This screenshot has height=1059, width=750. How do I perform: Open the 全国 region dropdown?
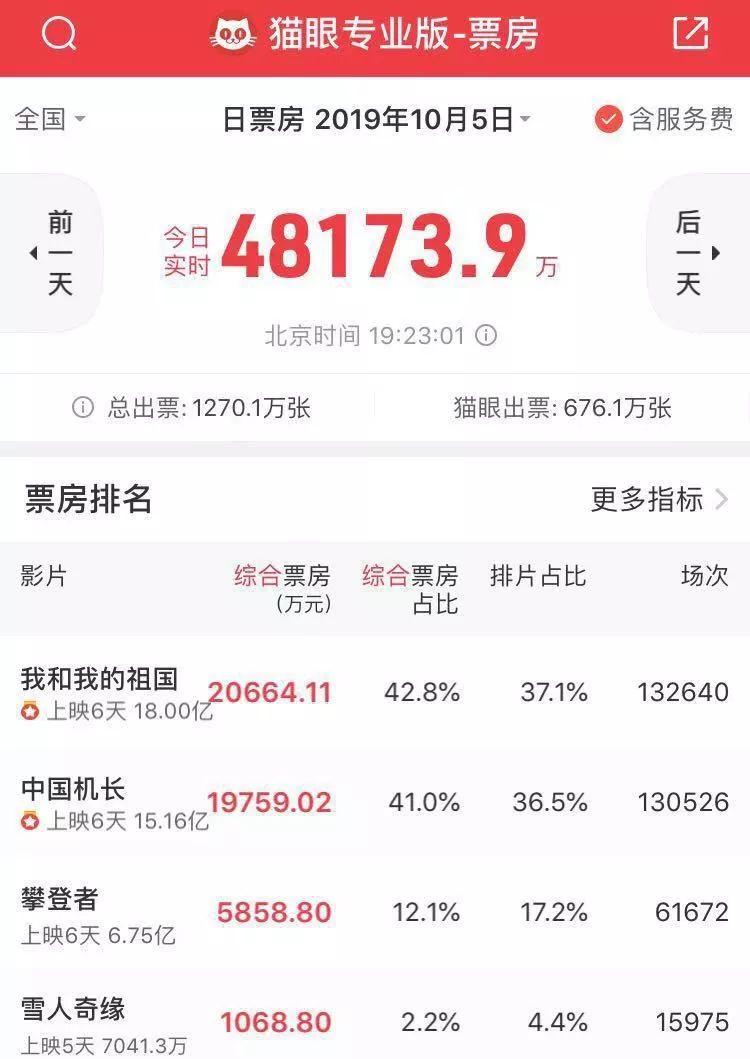(x=50, y=120)
